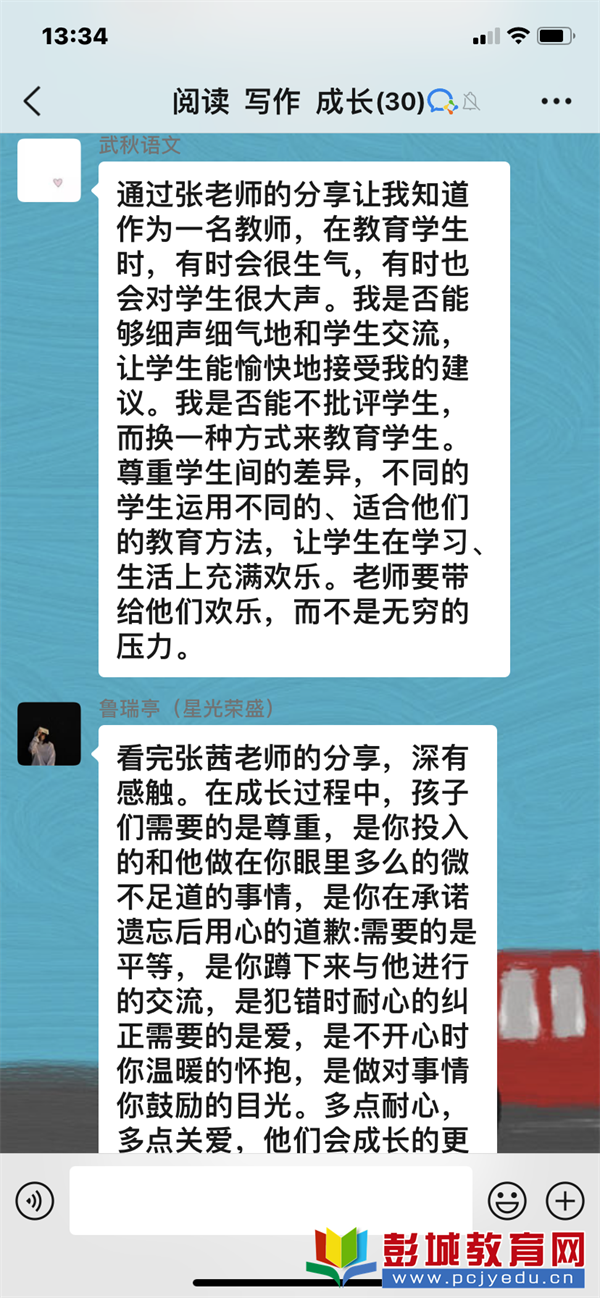The image size is (600, 1298).
Task: Open 鲁瑞亭's profile avatar
Action: click(x=50, y=733)
